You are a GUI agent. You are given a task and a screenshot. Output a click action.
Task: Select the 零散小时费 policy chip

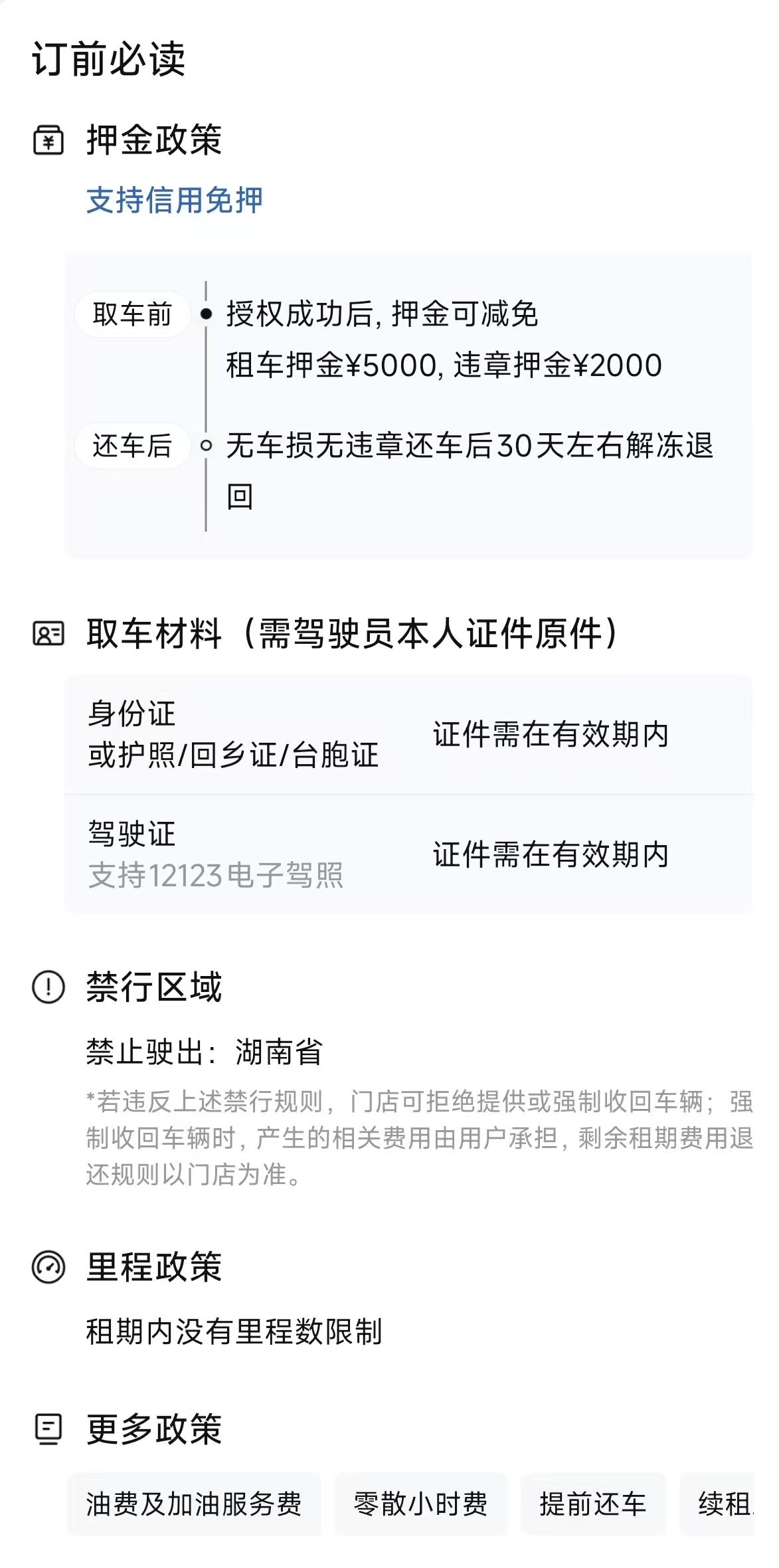[420, 1504]
